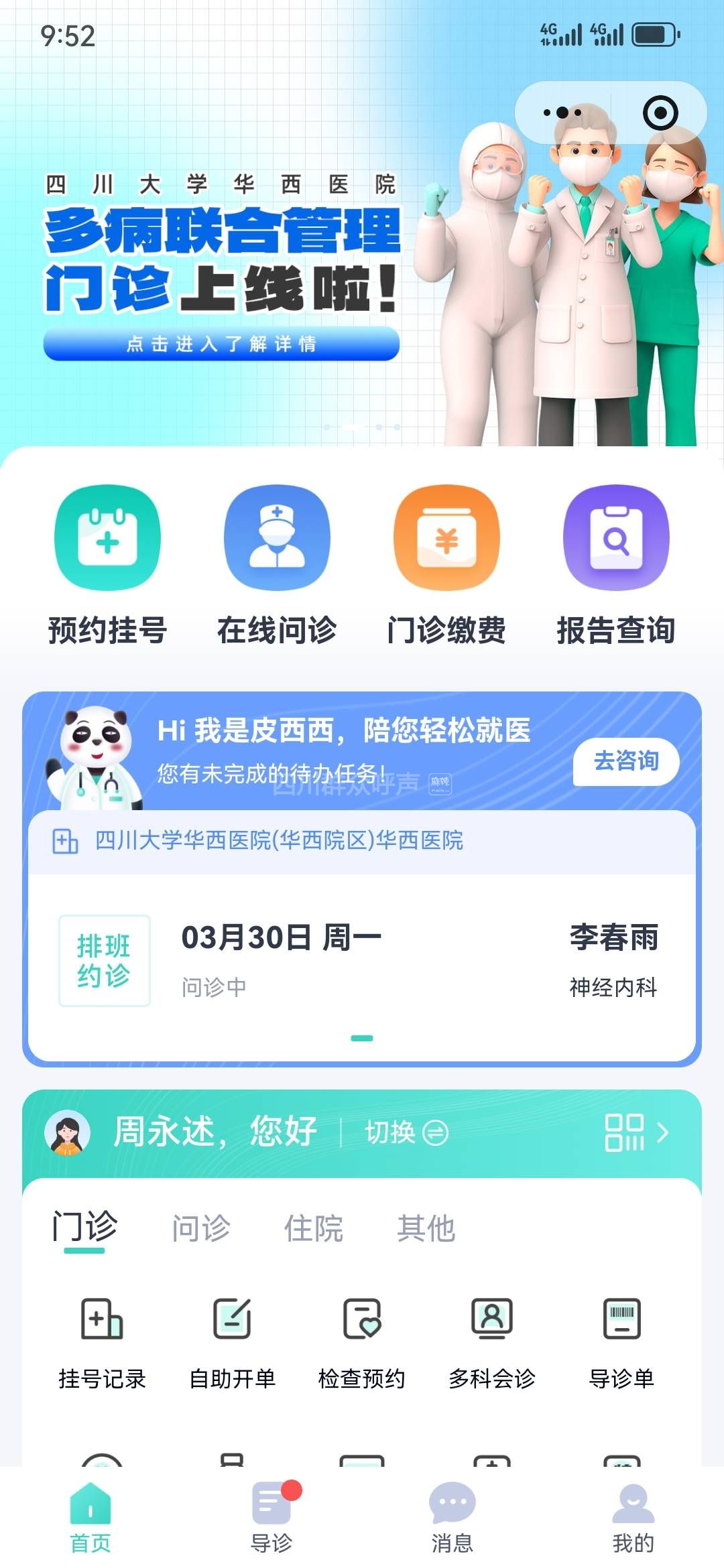Viewport: 724px width, 1568px height.
Task: Tap the 去咨询 button
Action: (626, 761)
